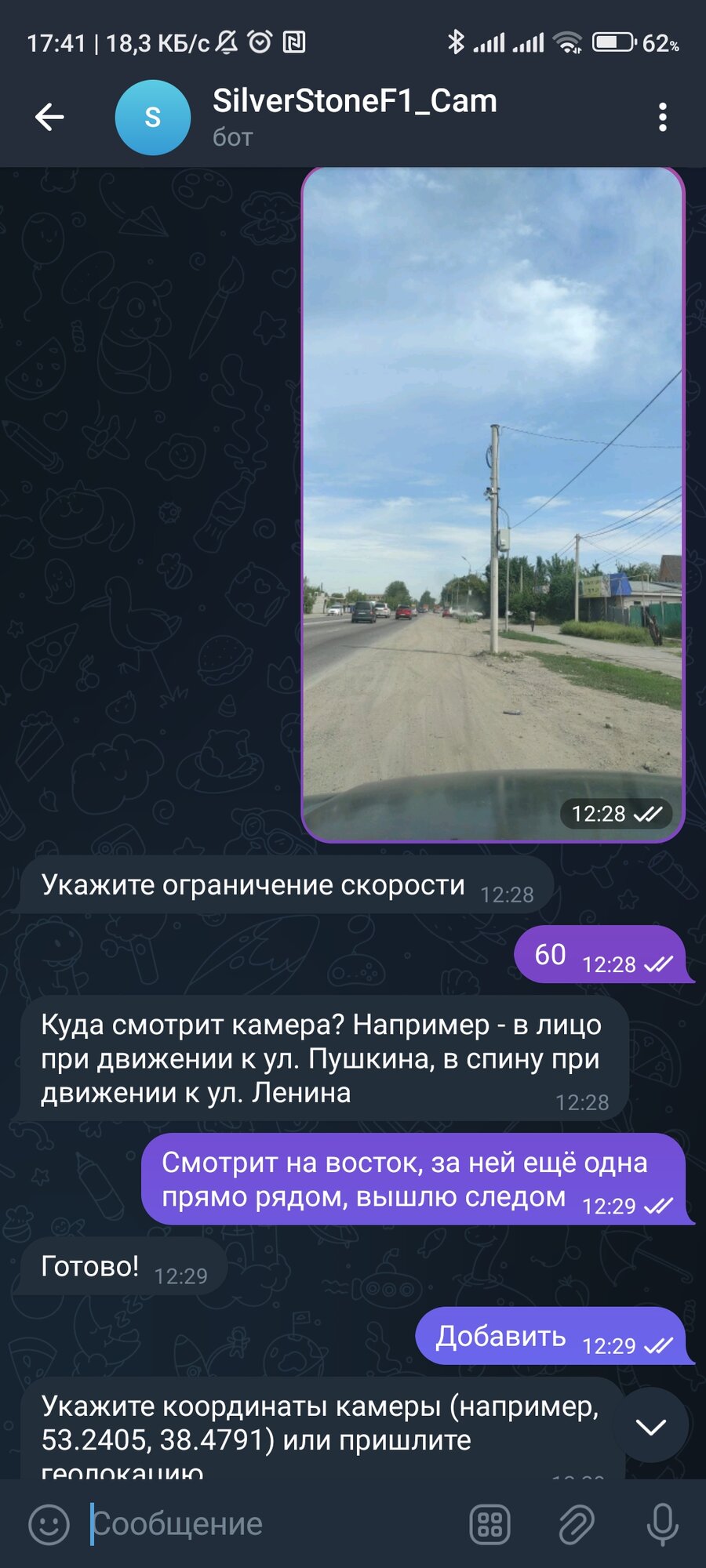Go back to the chat list
The image size is (706, 1568).
[x=49, y=118]
